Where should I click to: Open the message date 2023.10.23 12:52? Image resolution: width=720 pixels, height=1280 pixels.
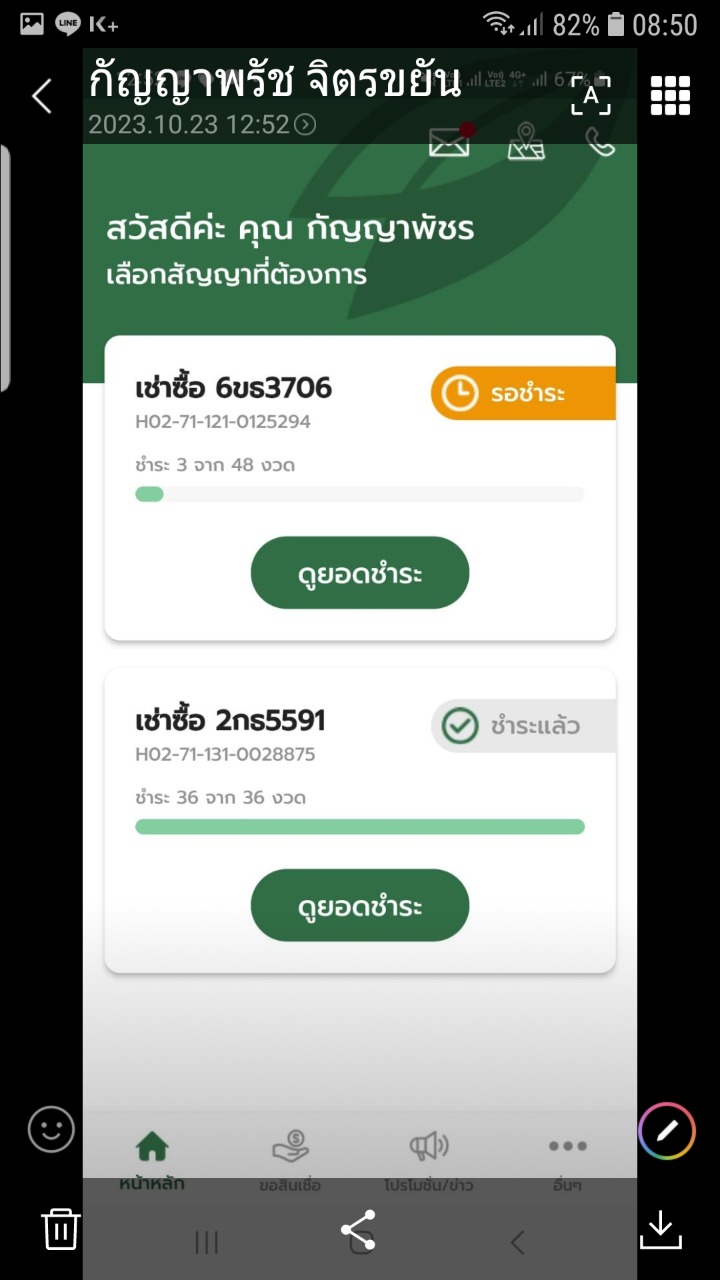pyautogui.click(x=202, y=125)
